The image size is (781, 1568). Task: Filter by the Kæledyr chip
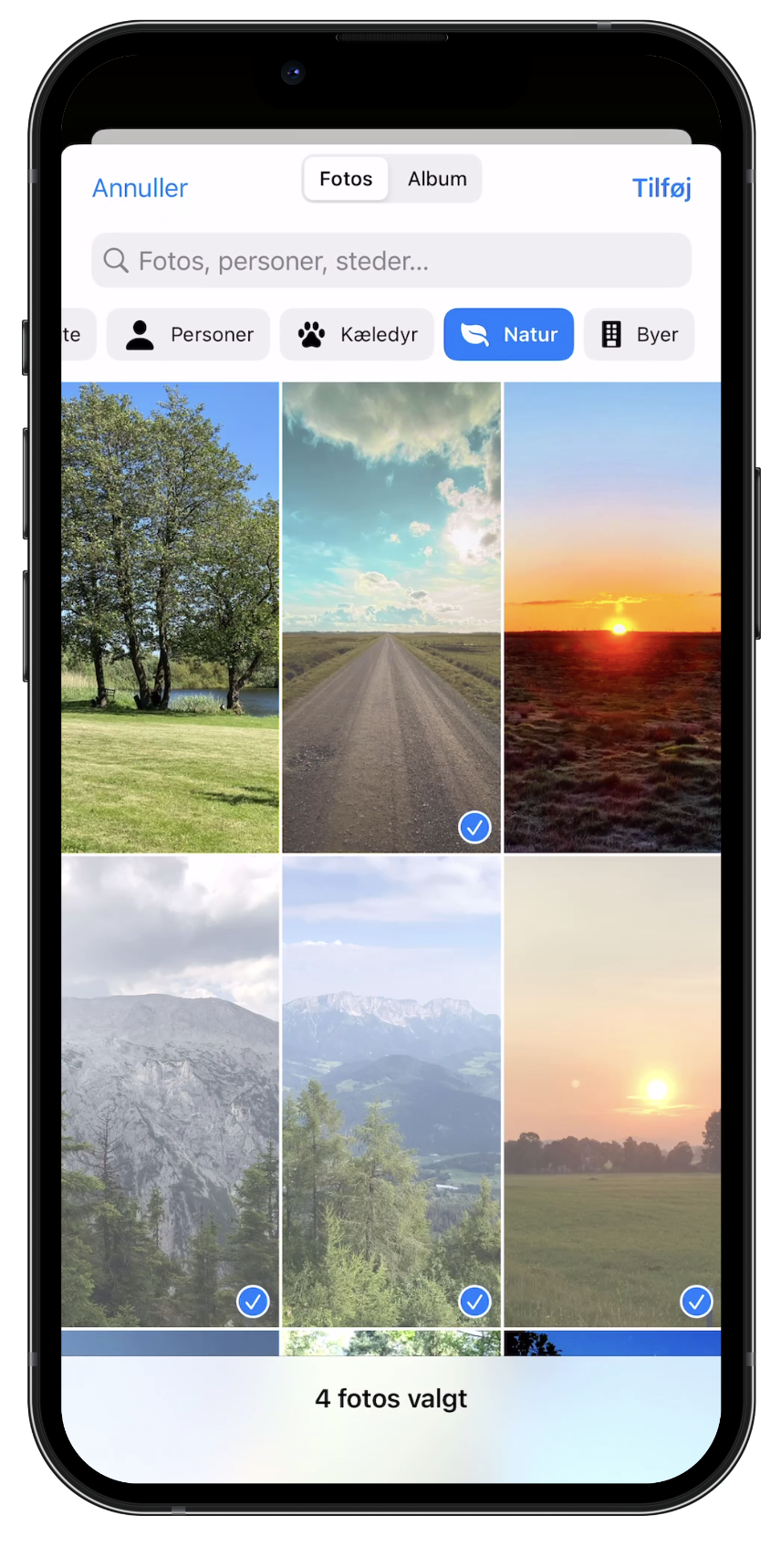click(x=357, y=335)
